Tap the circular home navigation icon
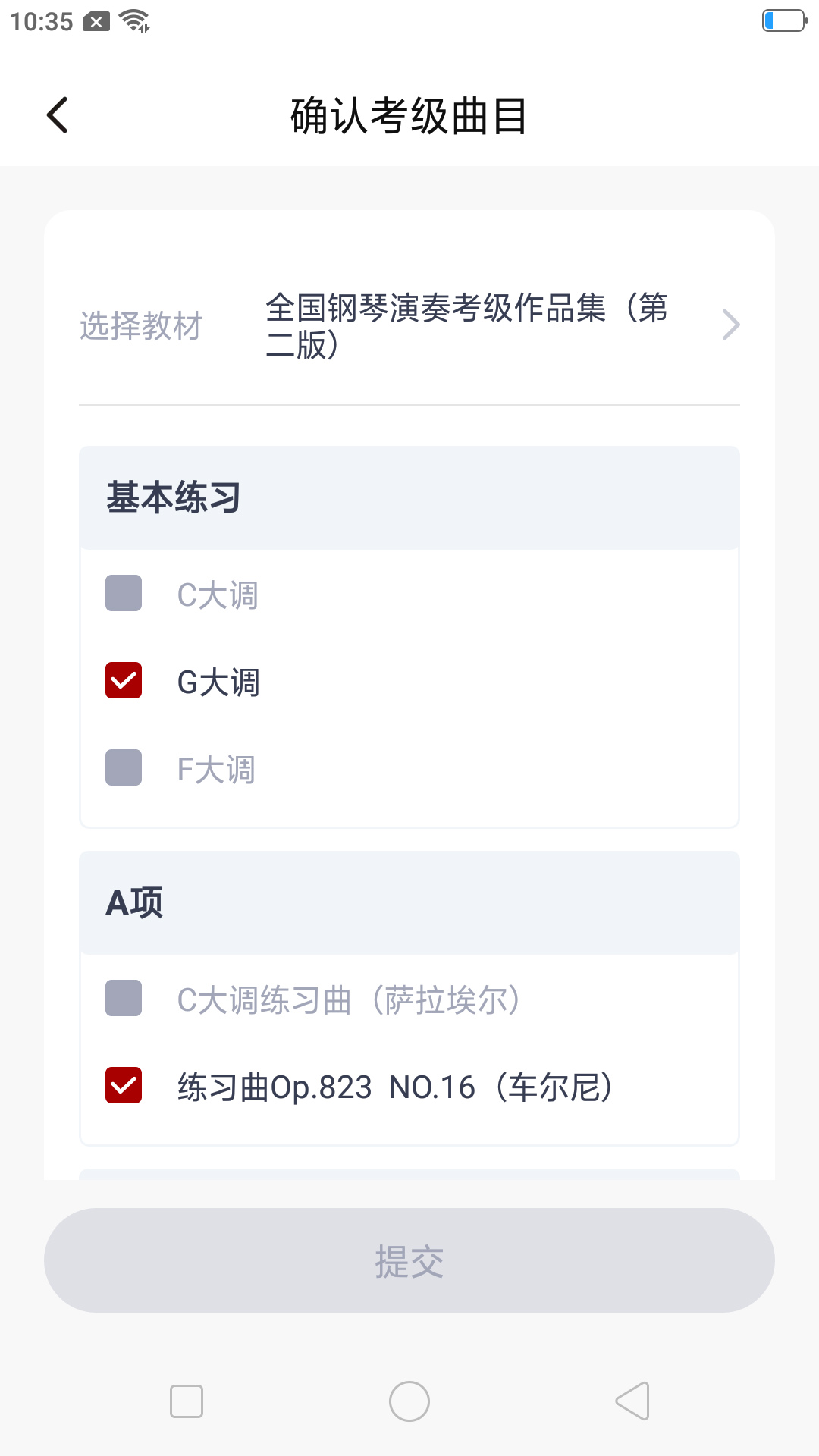Viewport: 819px width, 1456px height. pyautogui.click(x=409, y=1401)
